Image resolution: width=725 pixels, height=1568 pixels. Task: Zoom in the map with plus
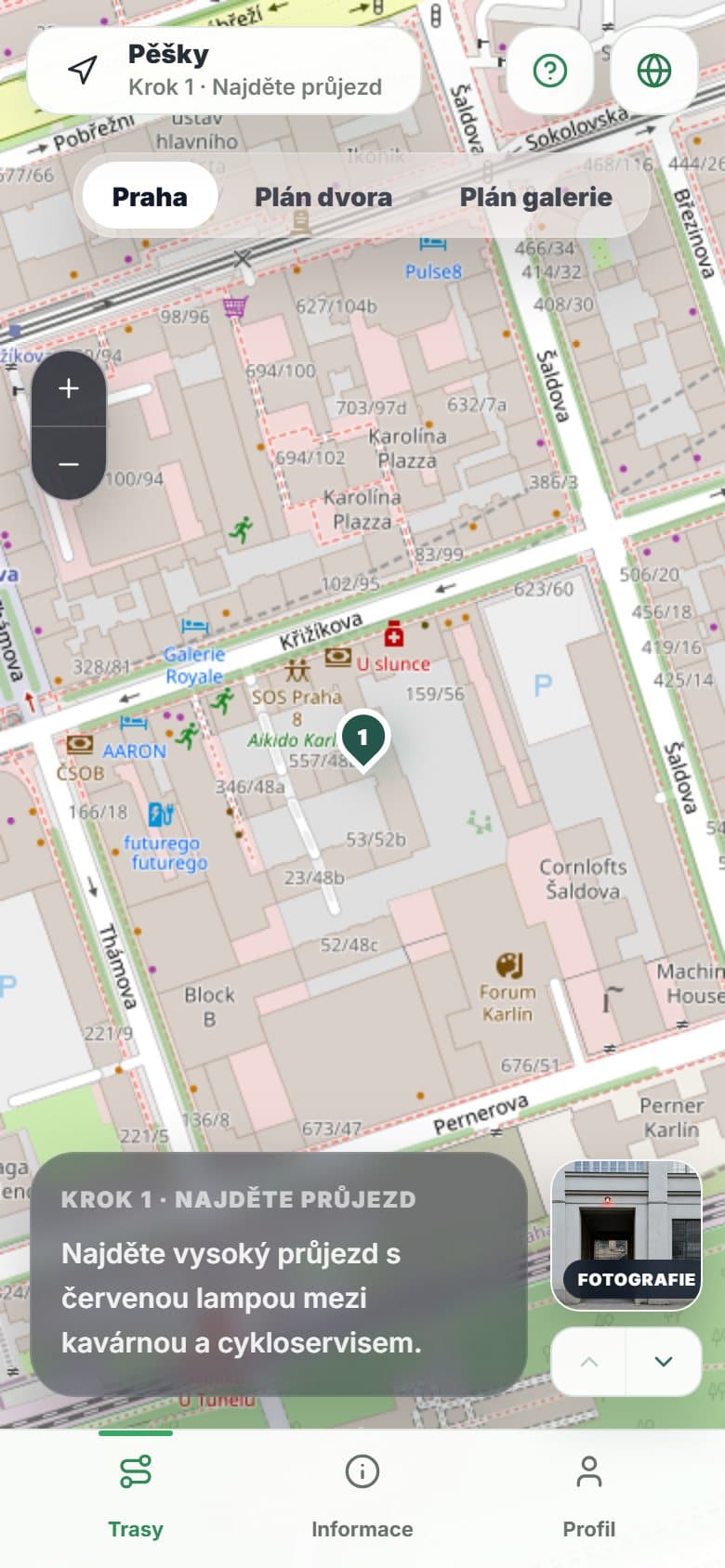69,388
